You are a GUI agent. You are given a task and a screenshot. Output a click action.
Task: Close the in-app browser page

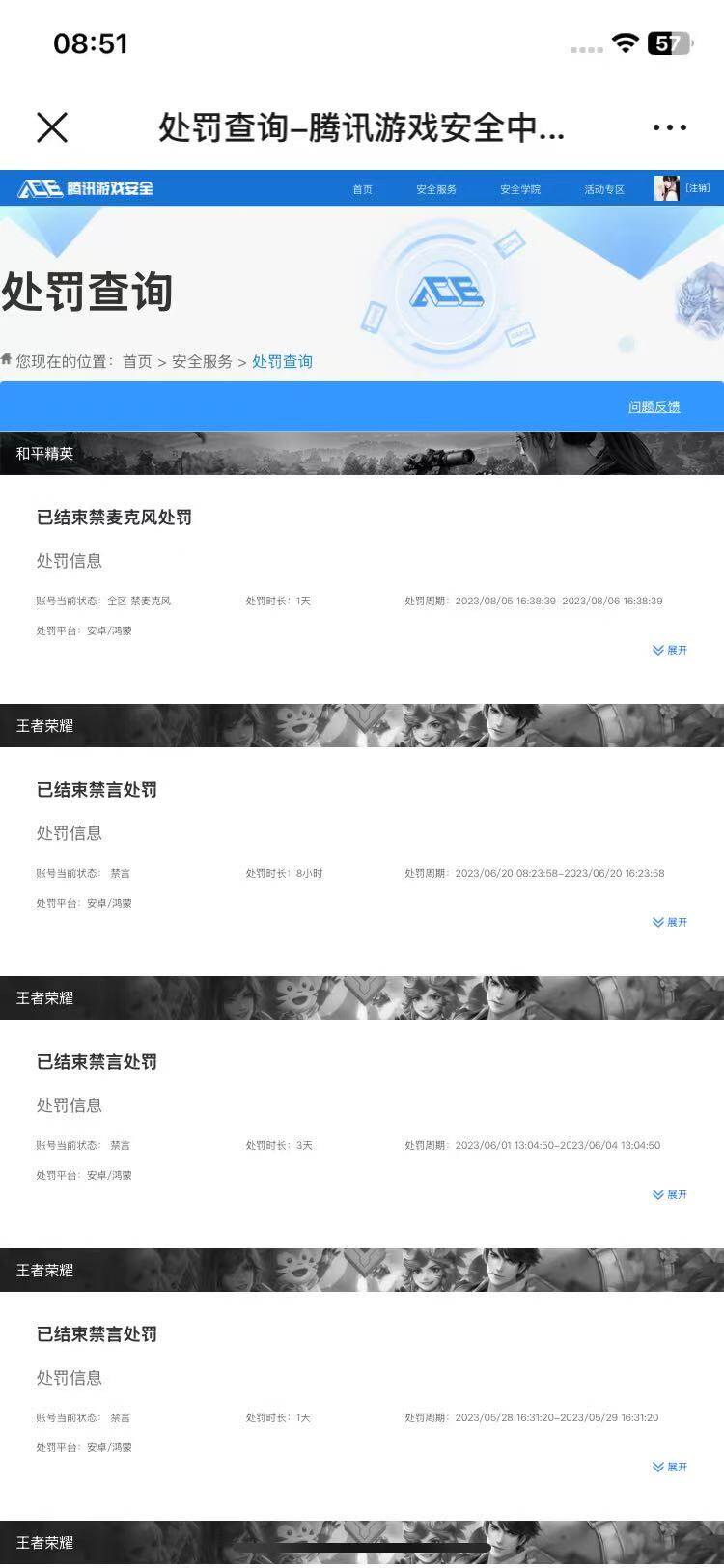52,127
